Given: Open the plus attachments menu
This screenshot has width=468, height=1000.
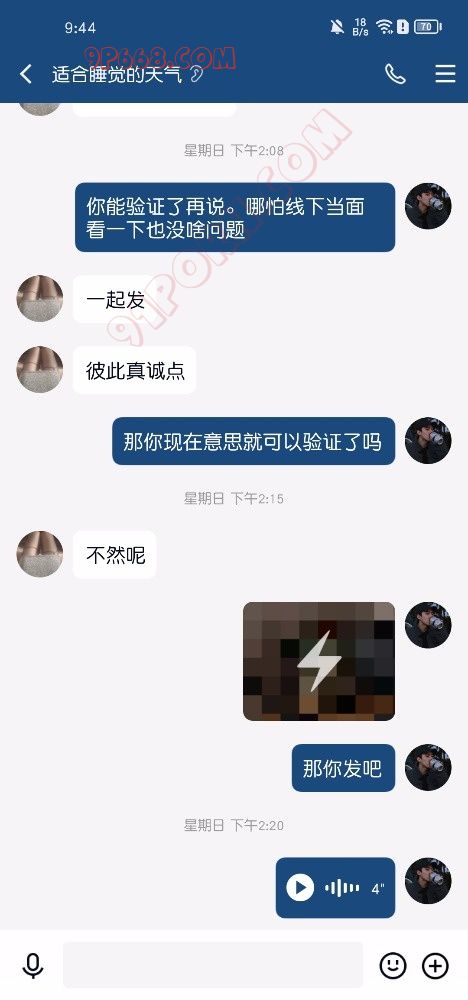Looking at the screenshot, I should point(435,966).
